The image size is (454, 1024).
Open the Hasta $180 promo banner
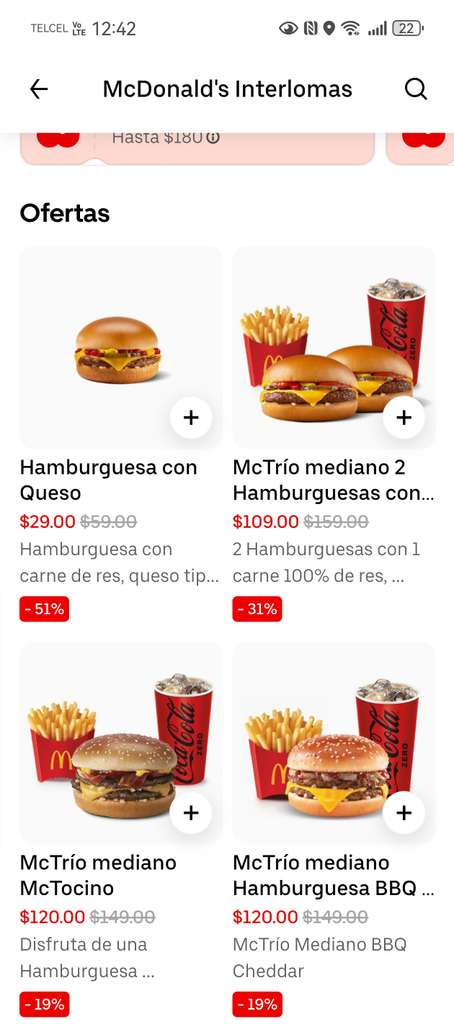point(198,148)
